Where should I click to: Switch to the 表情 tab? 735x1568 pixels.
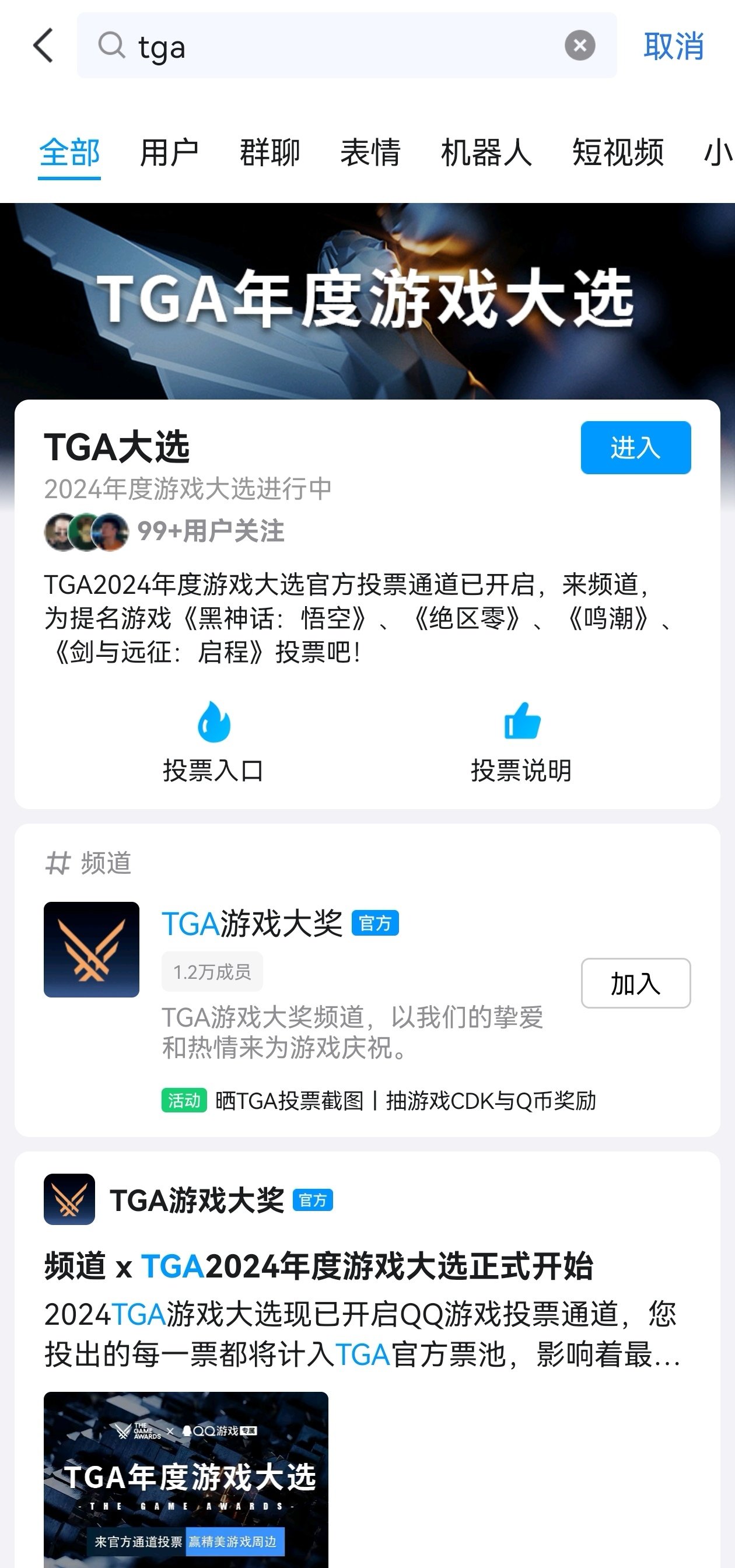[x=370, y=152]
